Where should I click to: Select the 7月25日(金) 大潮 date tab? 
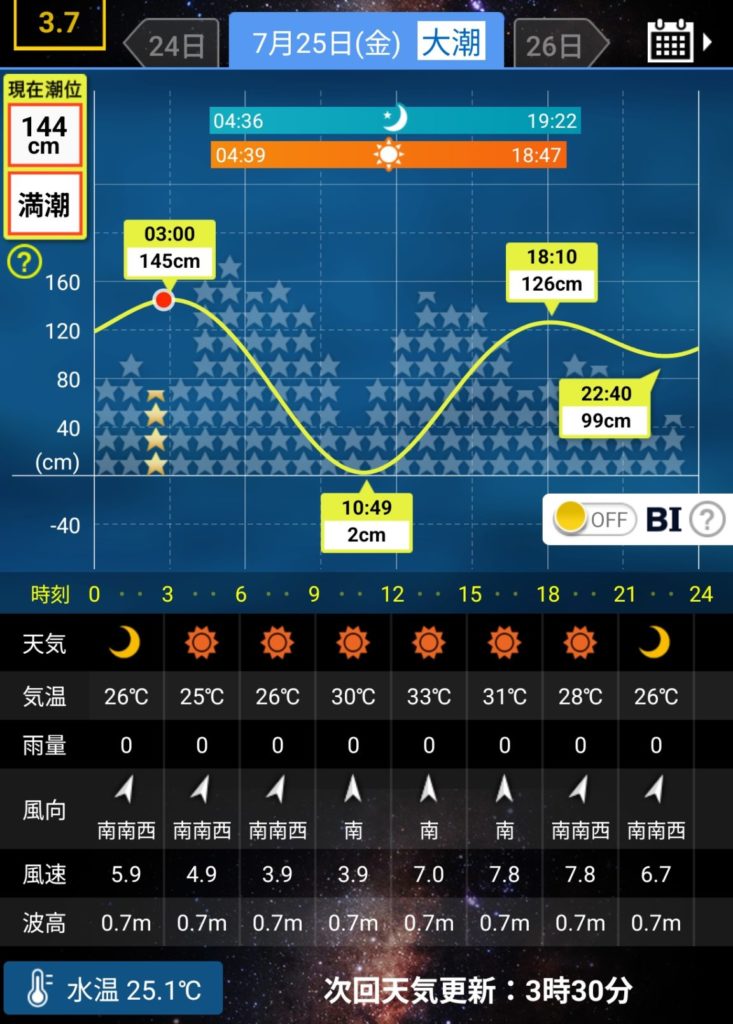click(367, 43)
